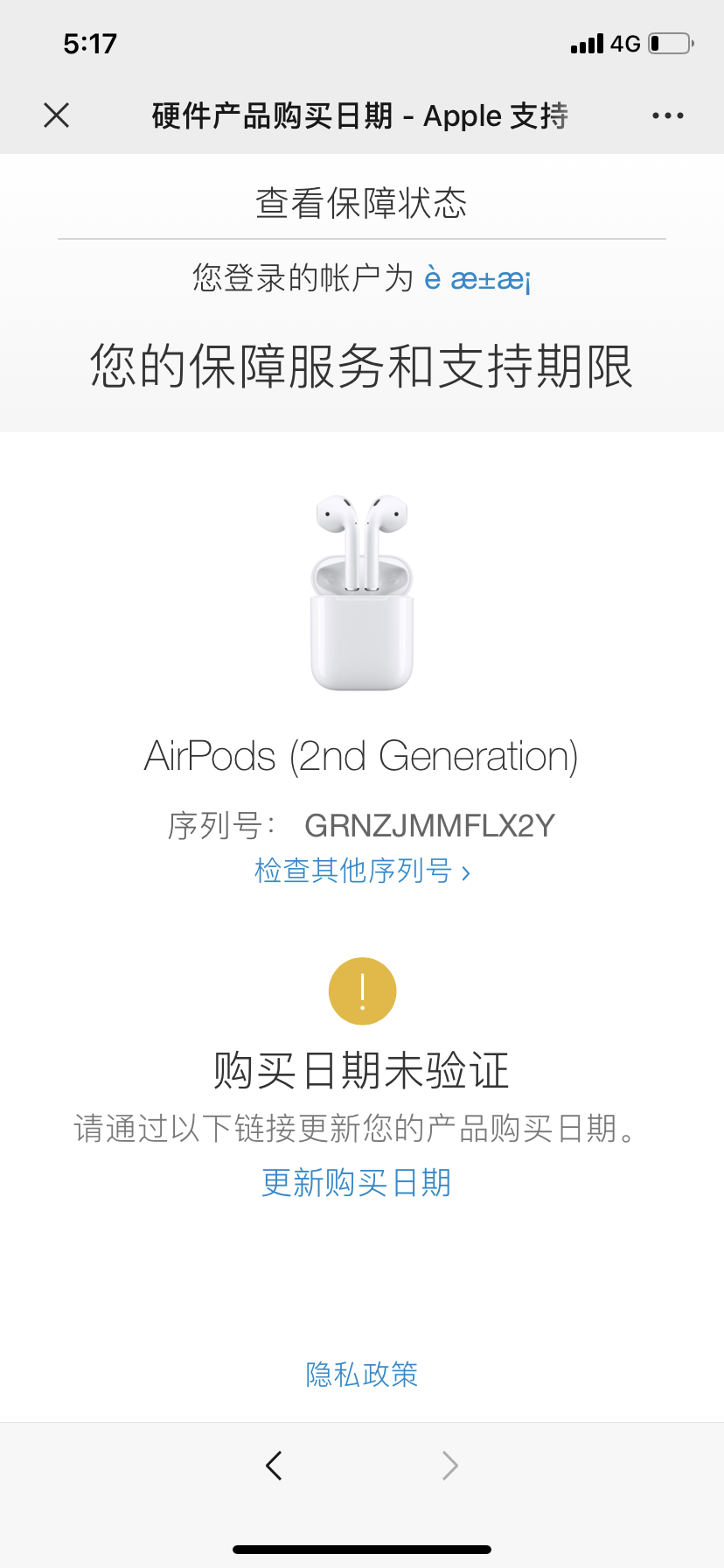The height and width of the screenshot is (1568, 724).
Task: Close the Apple support web page
Action: (57, 115)
